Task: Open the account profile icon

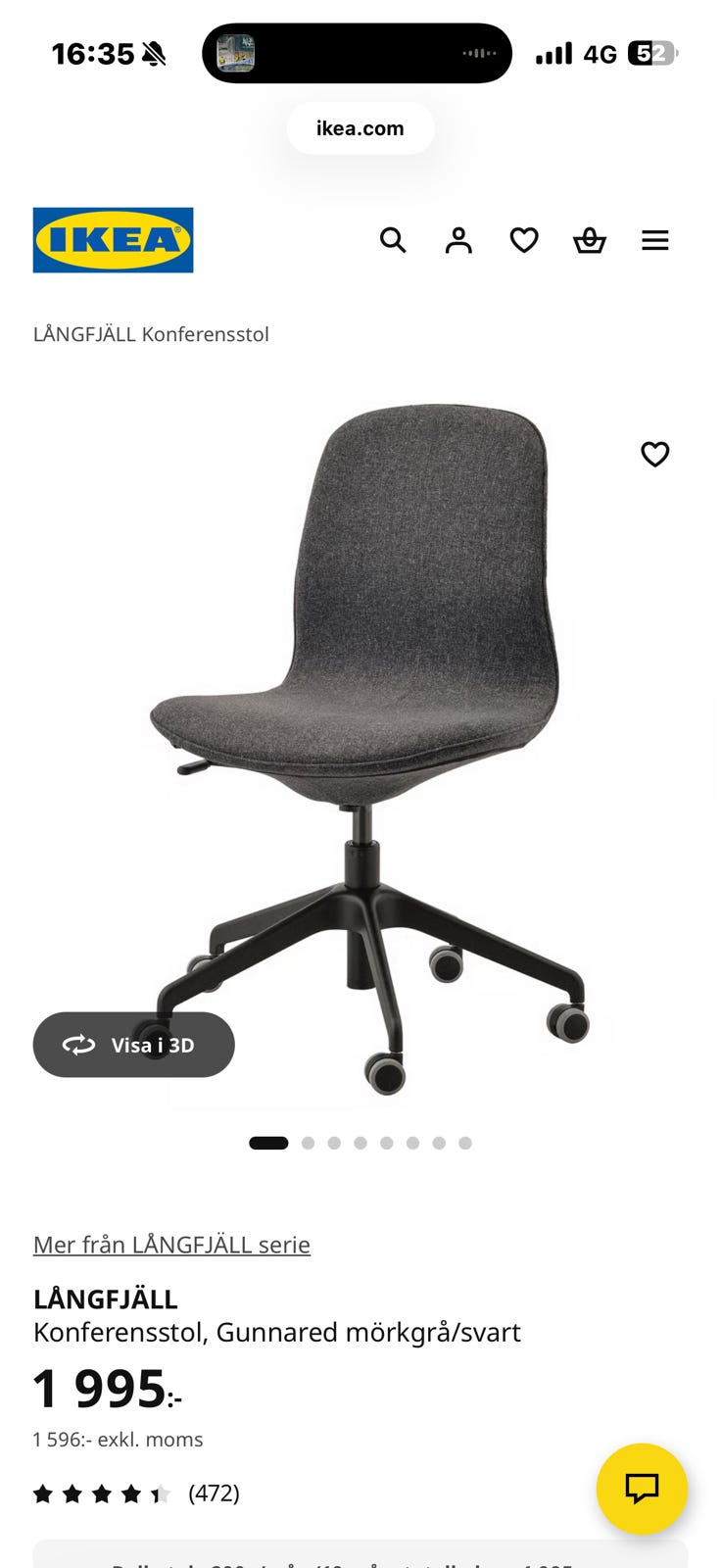Action: [458, 240]
